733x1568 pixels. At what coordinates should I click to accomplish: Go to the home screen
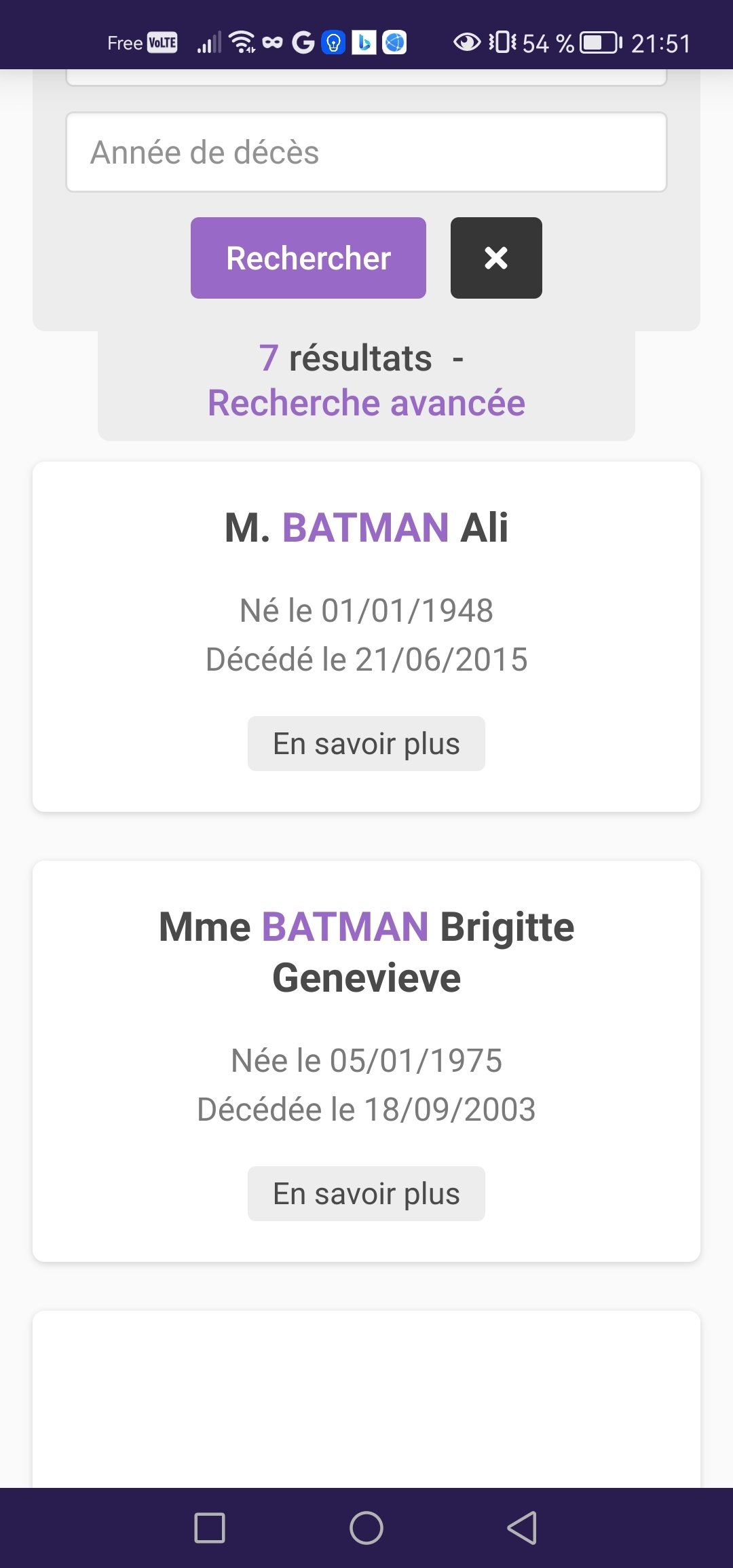366,1528
